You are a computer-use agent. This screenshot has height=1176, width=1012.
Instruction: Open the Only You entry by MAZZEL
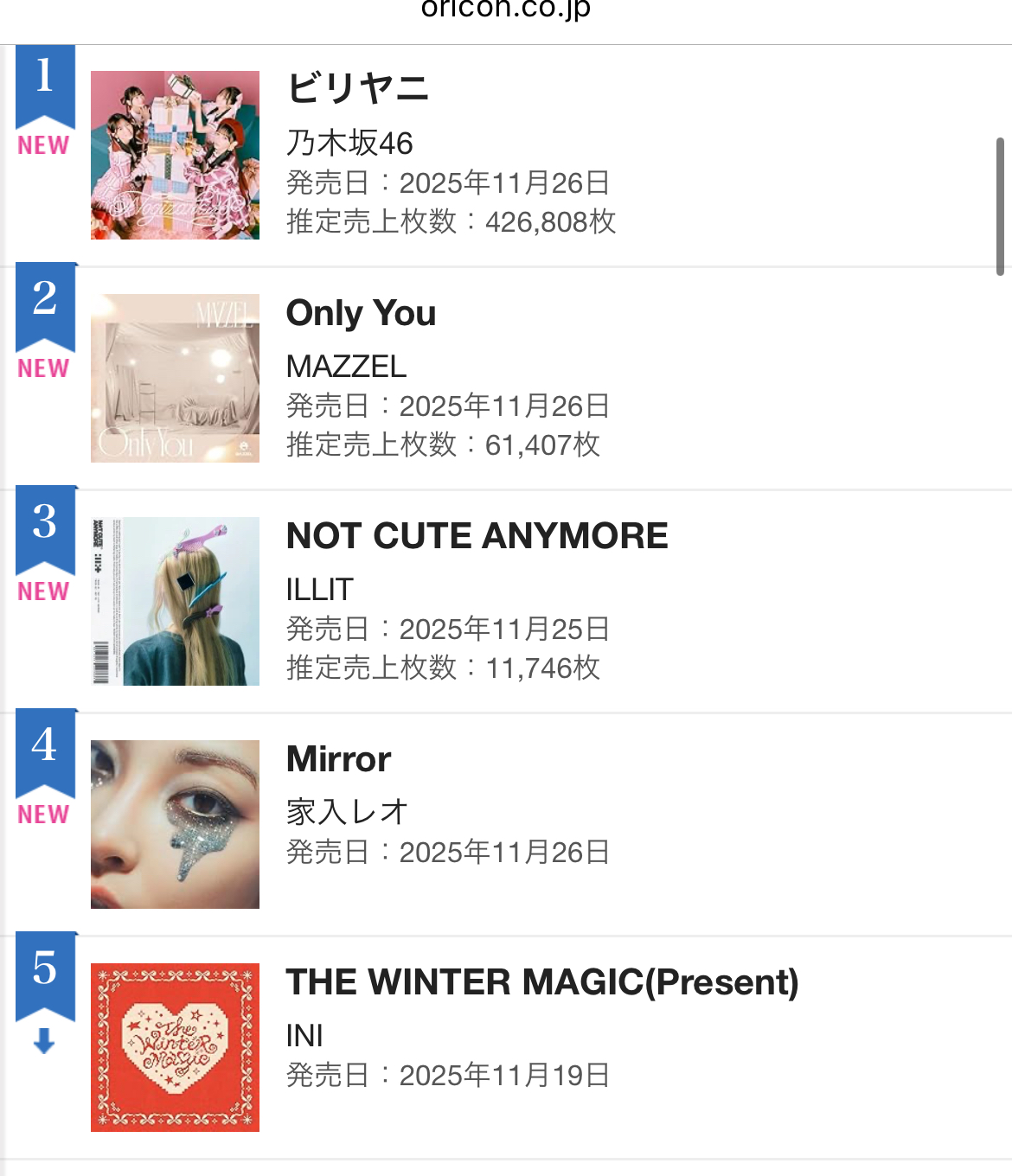click(x=361, y=313)
